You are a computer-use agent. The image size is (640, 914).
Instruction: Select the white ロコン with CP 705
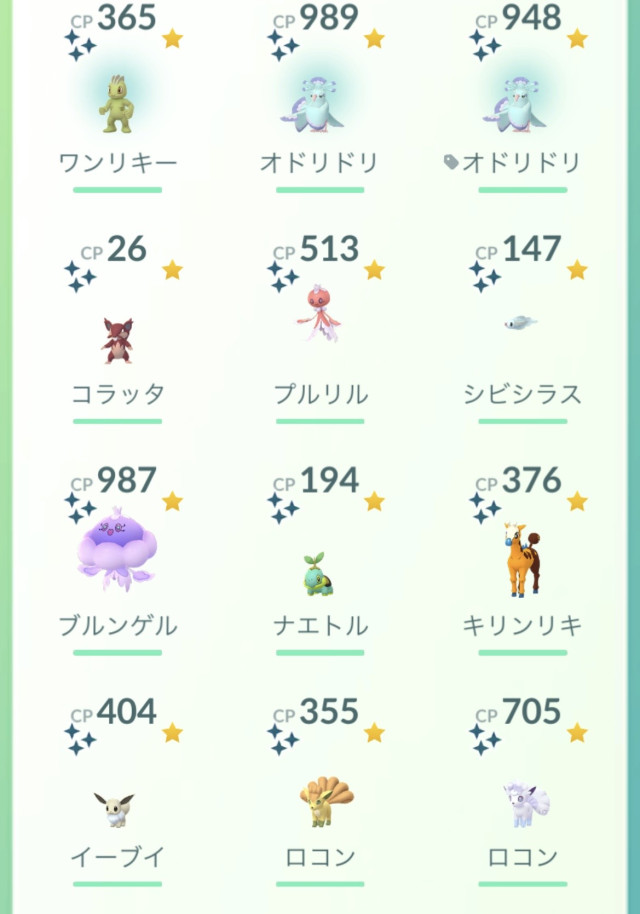click(x=521, y=804)
